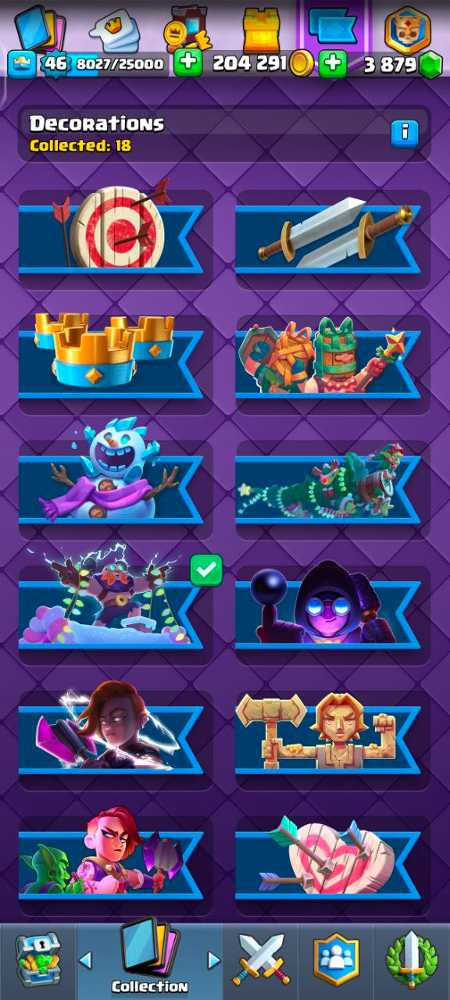Tap the right arrow next to Collection
The height and width of the screenshot is (1000, 450).
click(x=214, y=960)
